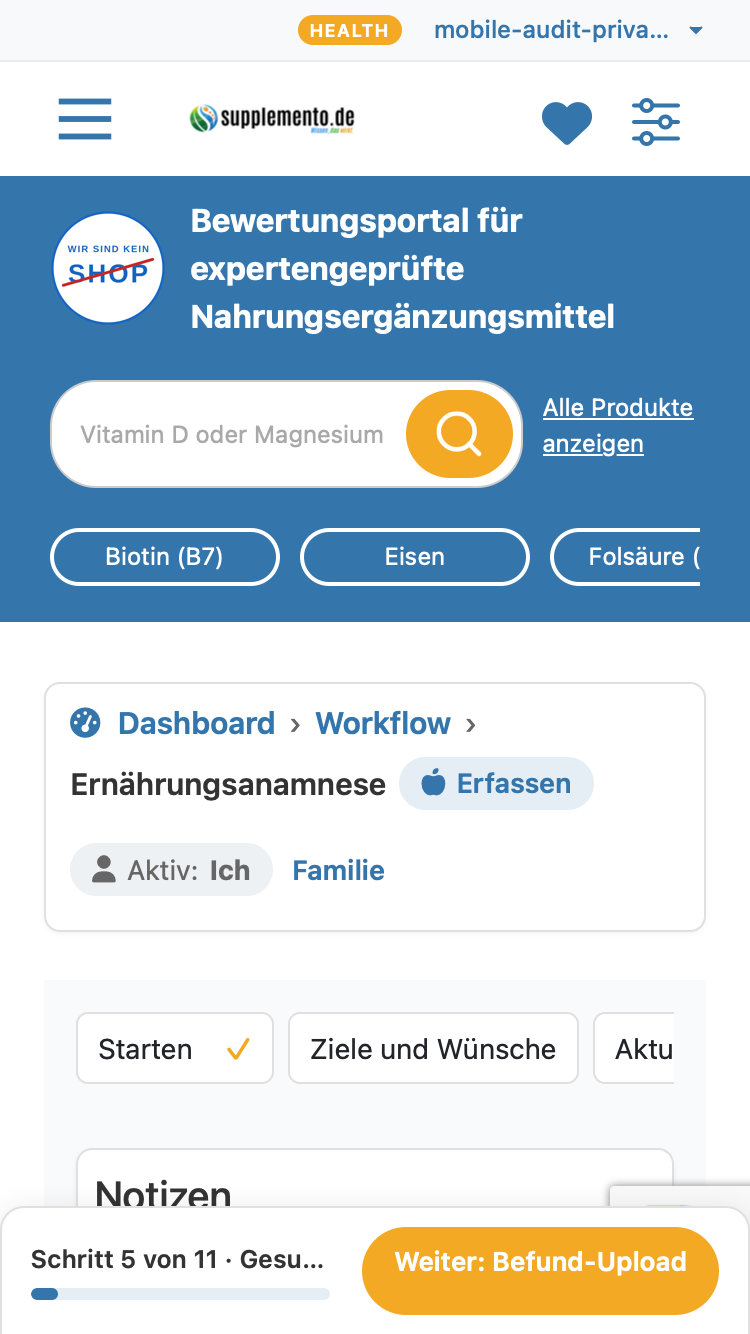Open the hamburger menu
The image size is (750, 1334).
pos(85,120)
